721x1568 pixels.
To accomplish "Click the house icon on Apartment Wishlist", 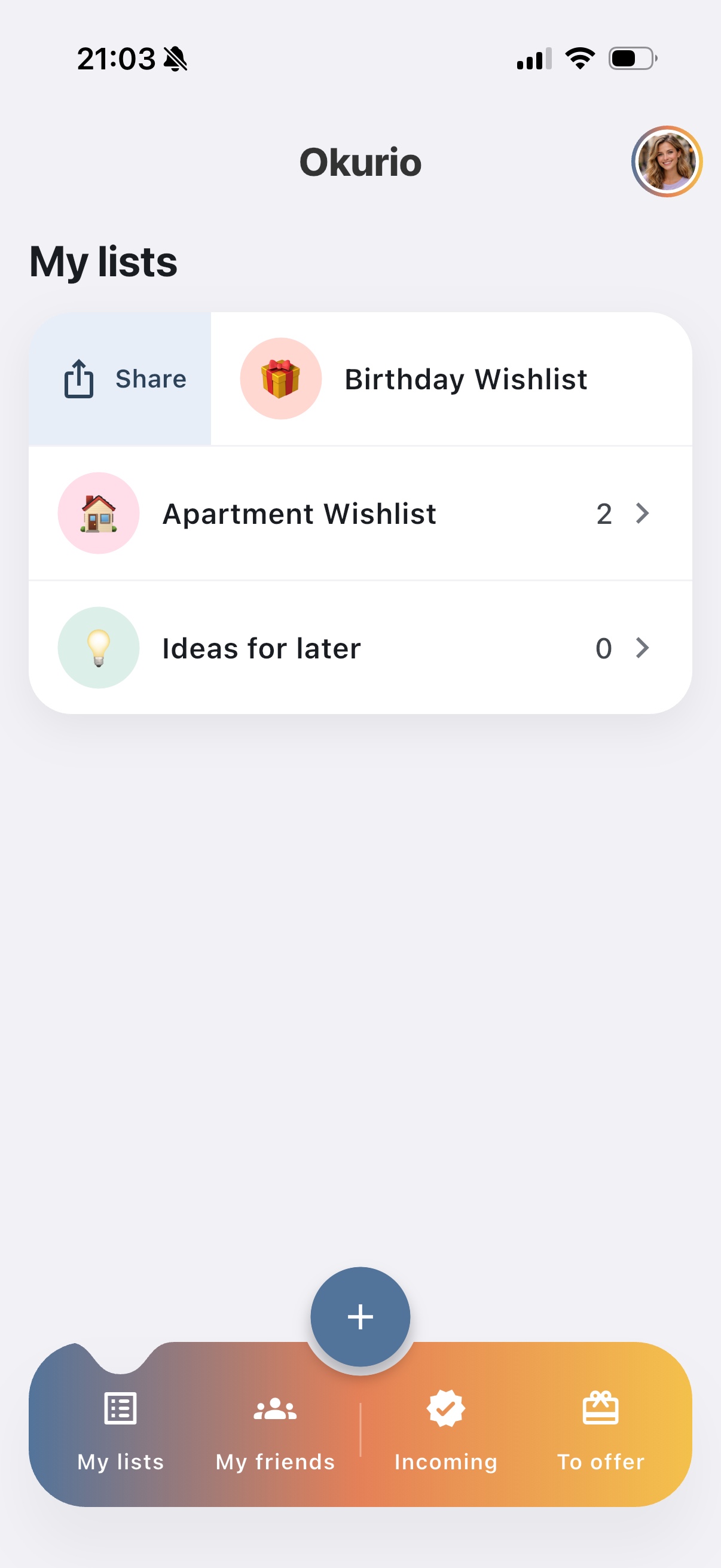I will click(99, 513).
